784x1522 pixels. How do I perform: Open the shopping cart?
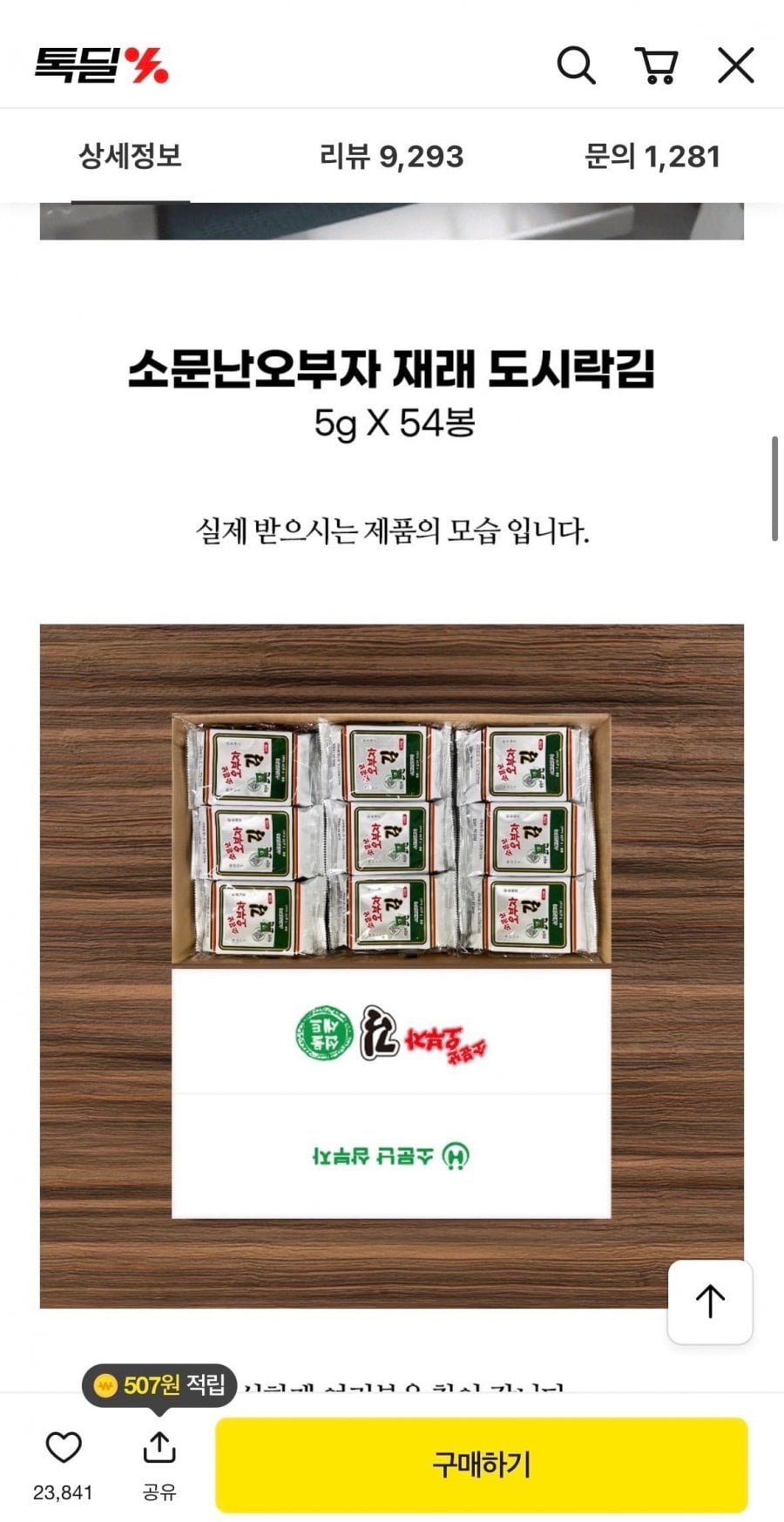pos(657,65)
